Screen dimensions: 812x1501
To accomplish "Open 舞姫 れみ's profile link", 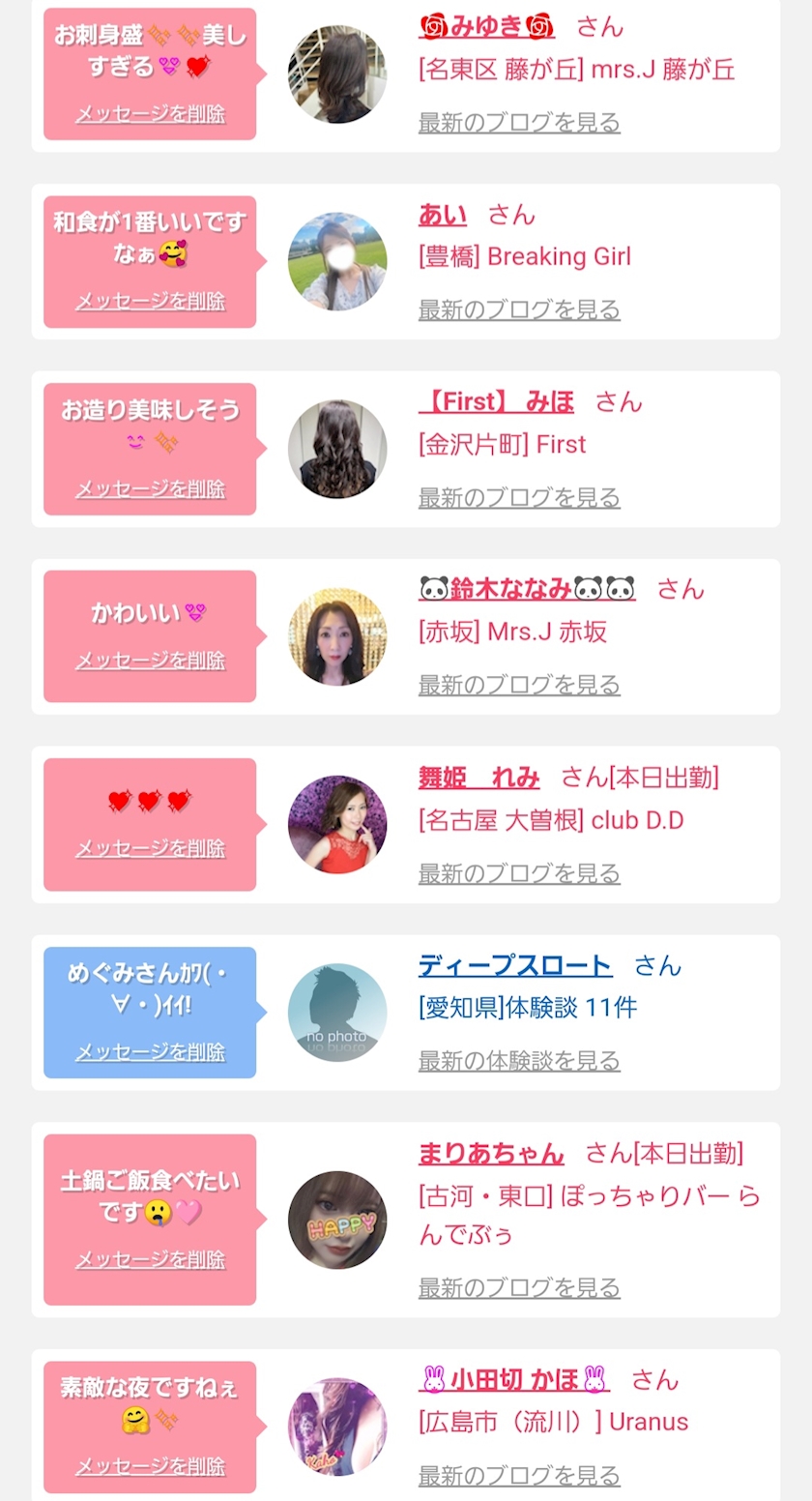I will pyautogui.click(x=478, y=777).
